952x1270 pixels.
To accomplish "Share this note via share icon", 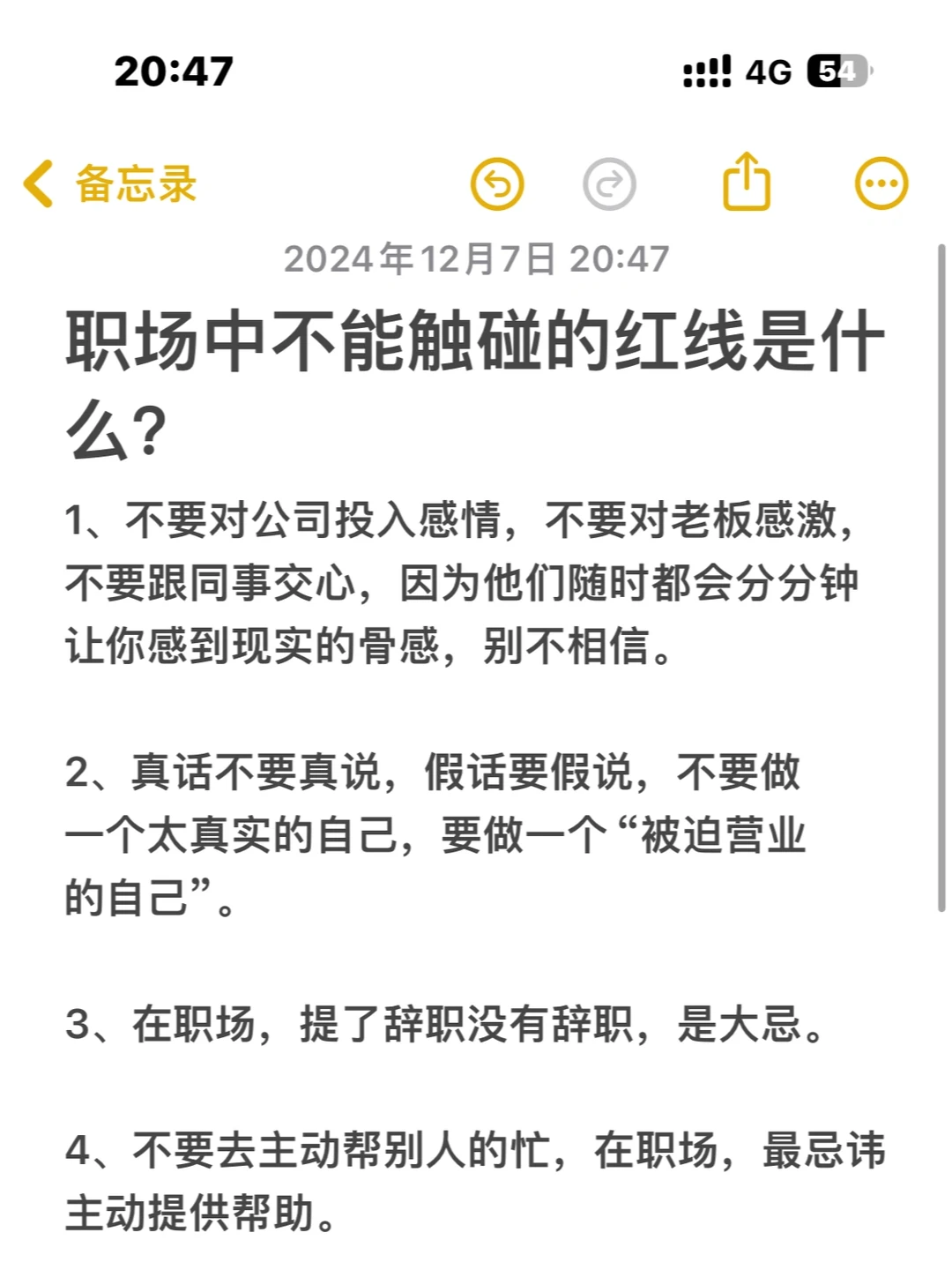I will (746, 183).
